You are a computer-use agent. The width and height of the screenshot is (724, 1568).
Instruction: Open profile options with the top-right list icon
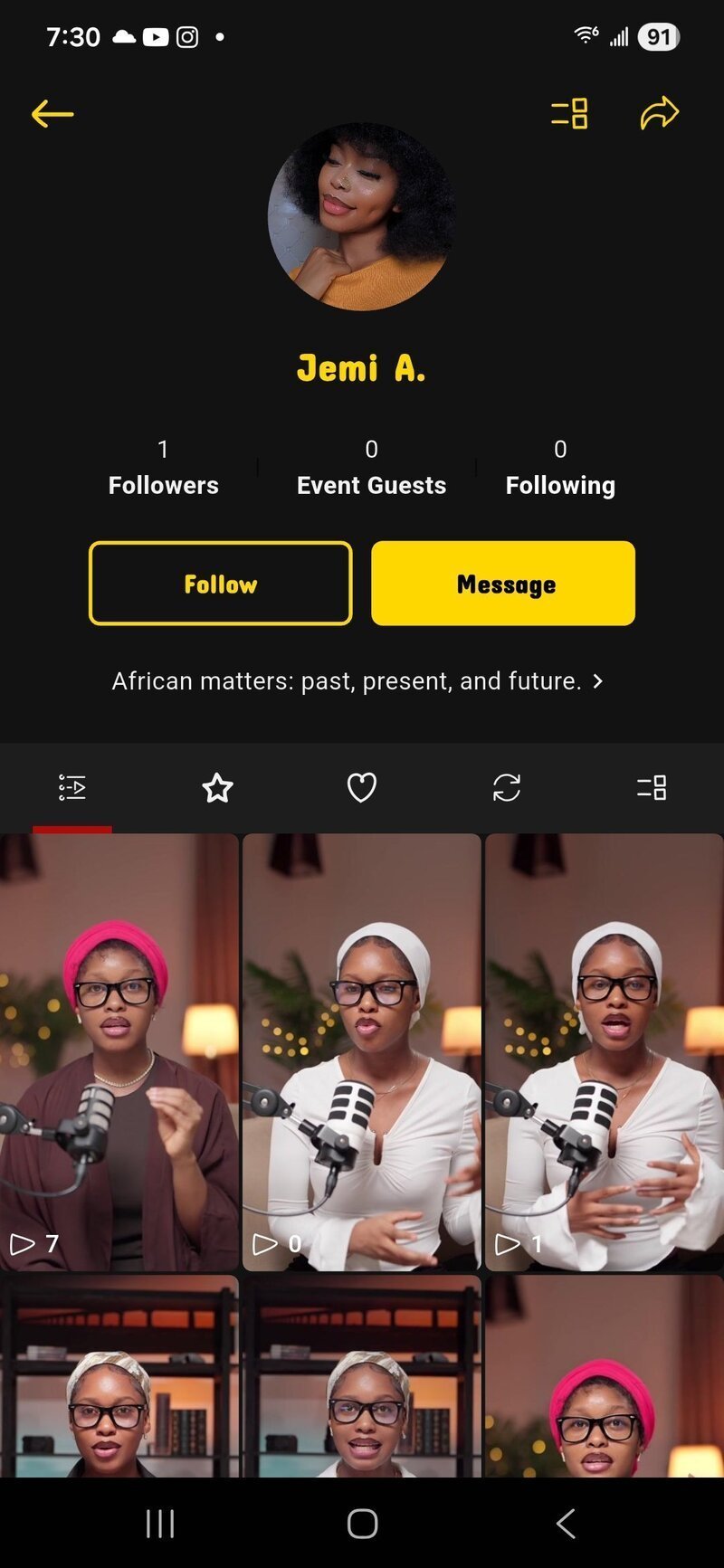570,115
